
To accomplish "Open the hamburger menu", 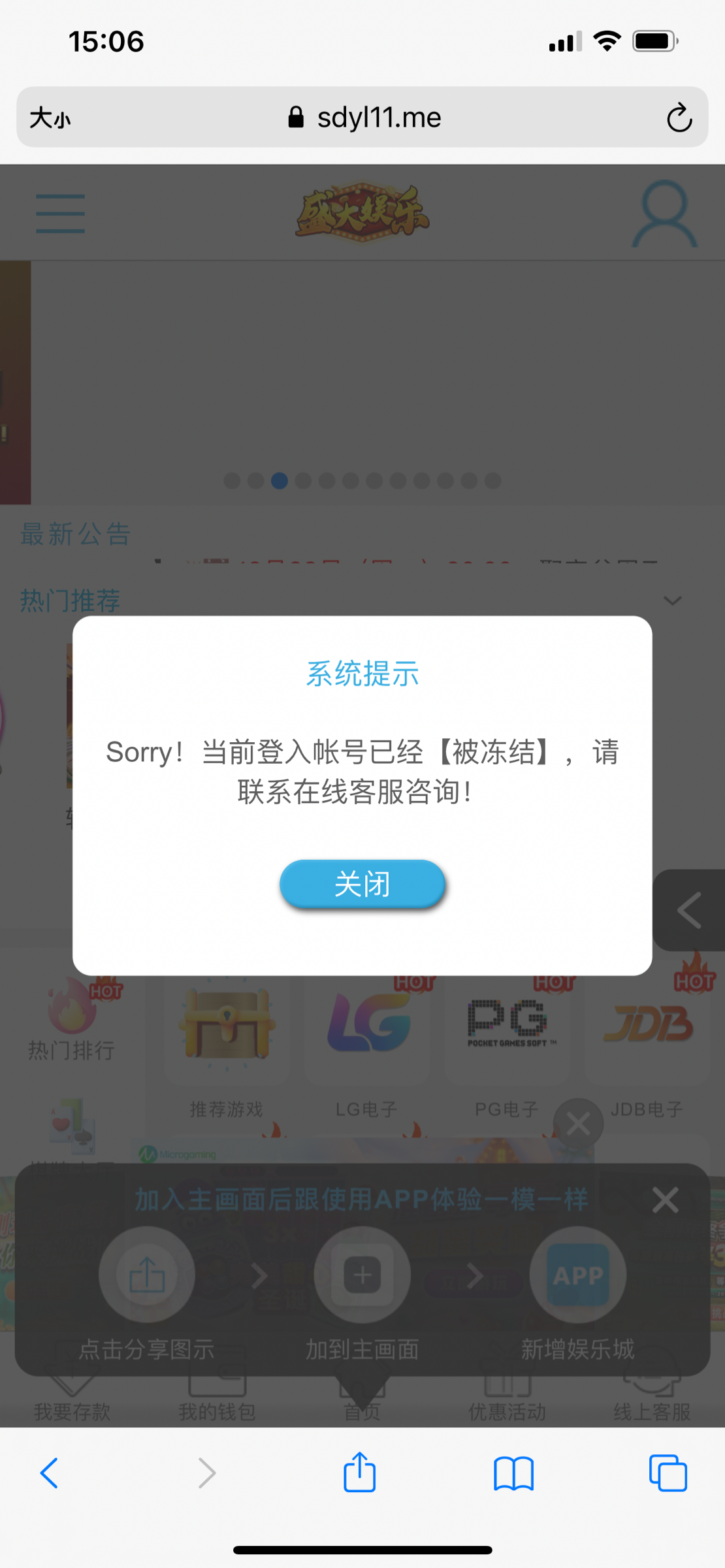I will click(x=60, y=213).
